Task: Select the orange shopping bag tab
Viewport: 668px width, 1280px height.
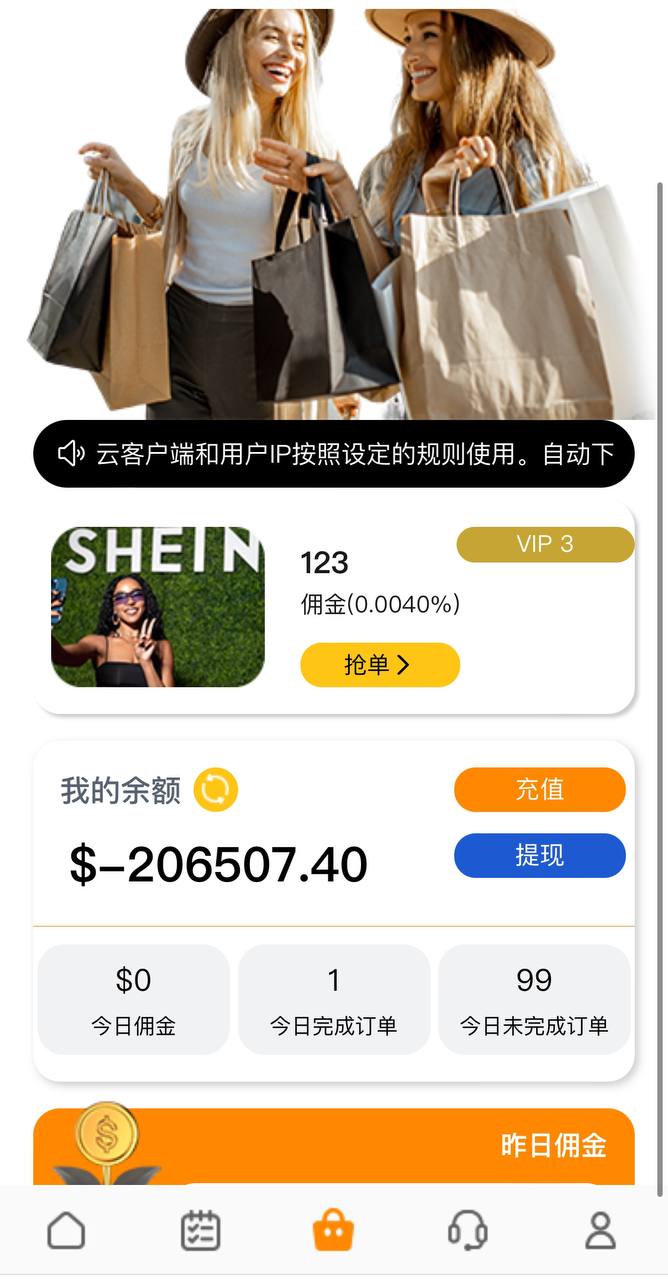Action: 333,1230
